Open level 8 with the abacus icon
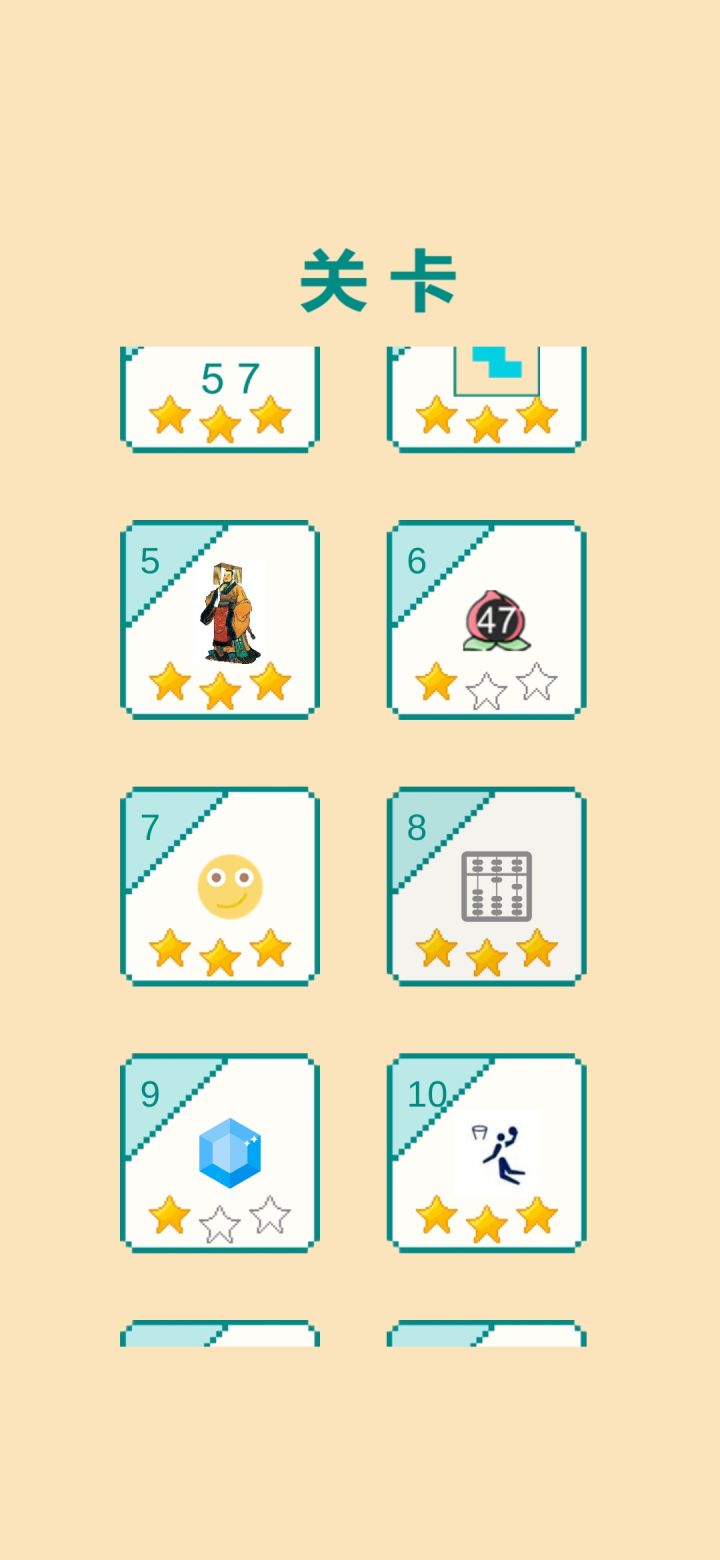Viewport: 720px width, 1560px height. coord(486,886)
